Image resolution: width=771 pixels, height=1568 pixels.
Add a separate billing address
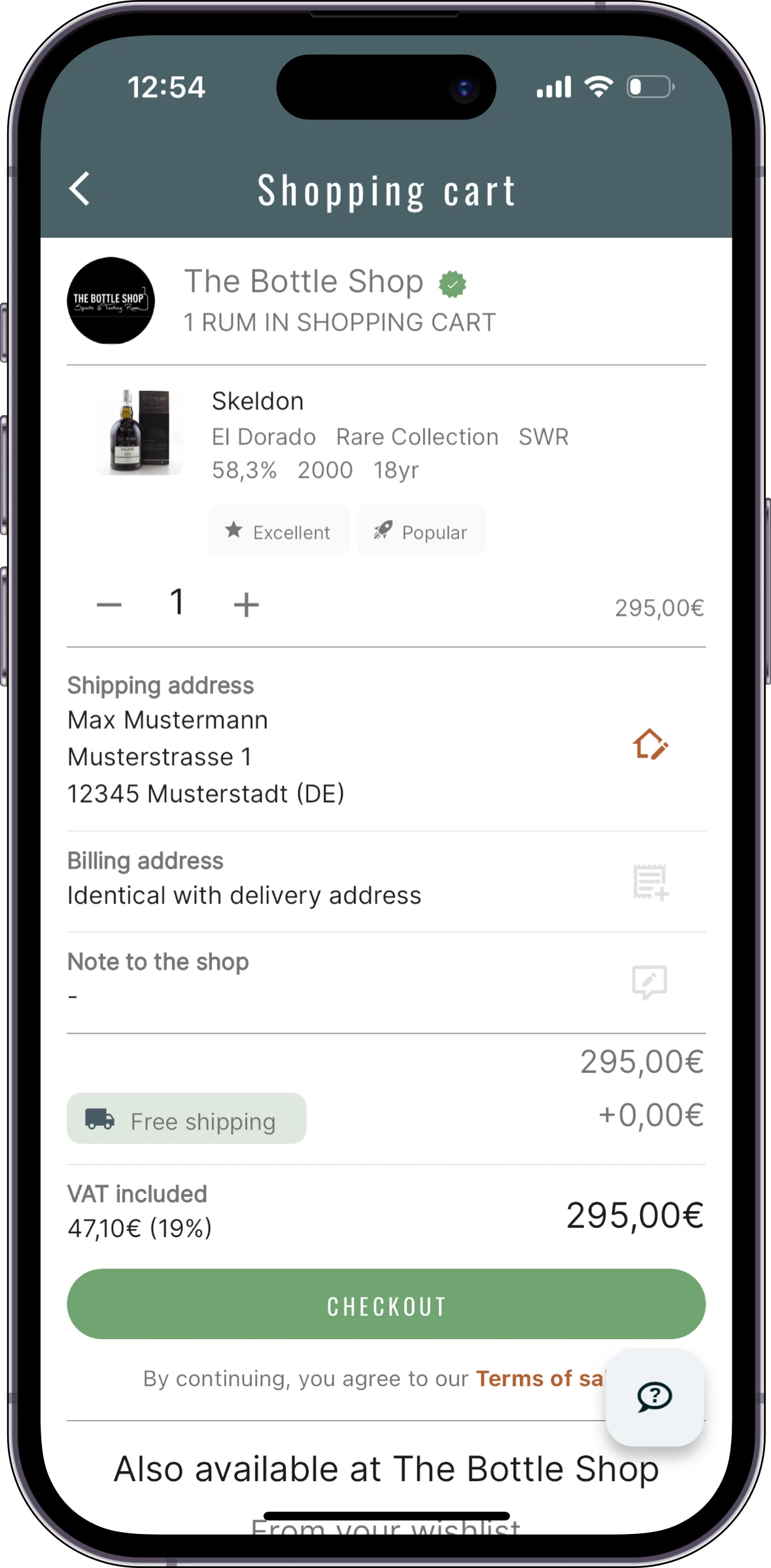(x=649, y=881)
